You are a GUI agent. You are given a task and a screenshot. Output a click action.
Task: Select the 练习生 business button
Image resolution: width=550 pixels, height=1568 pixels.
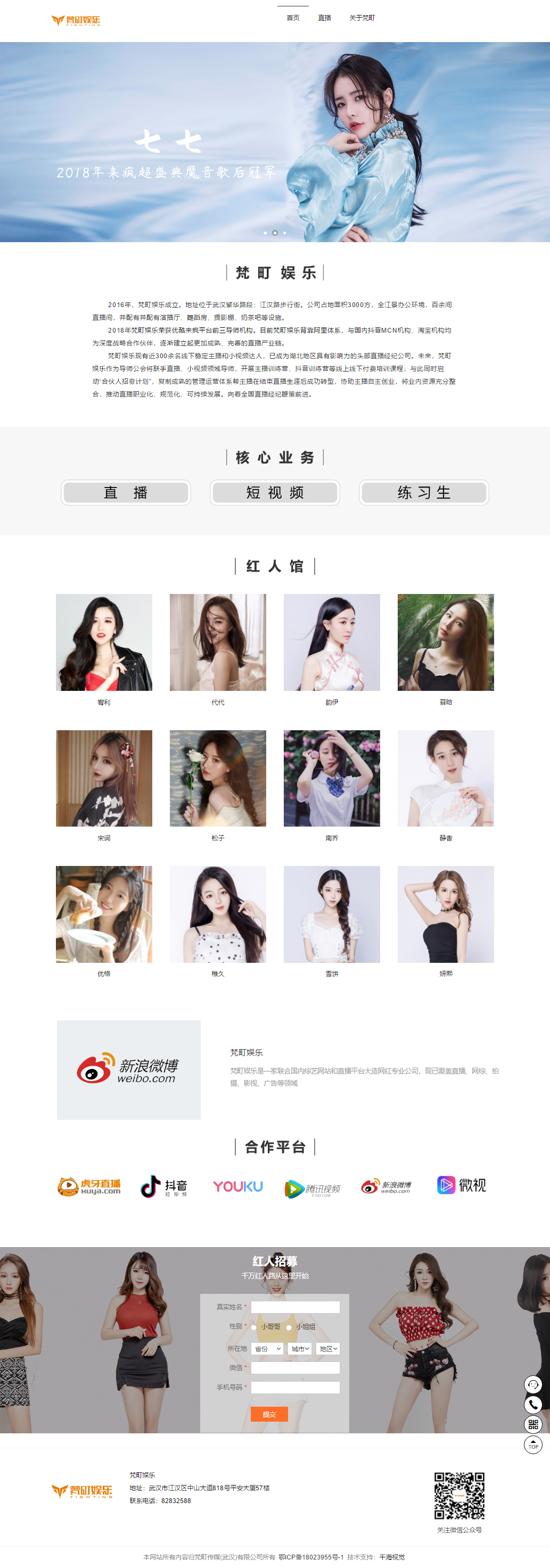click(x=424, y=492)
